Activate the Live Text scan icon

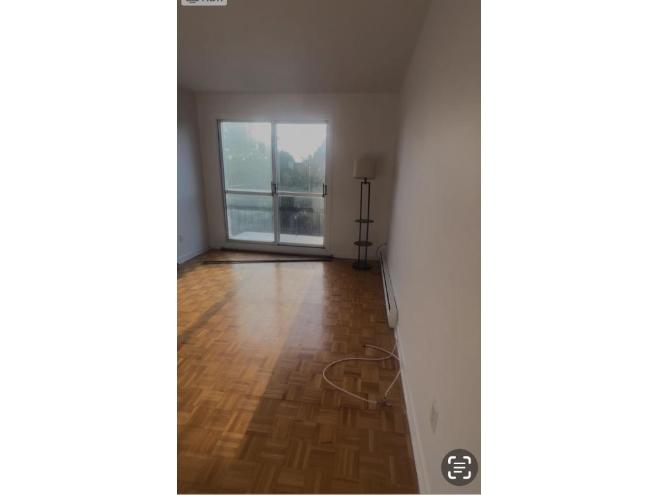[x=459, y=466]
